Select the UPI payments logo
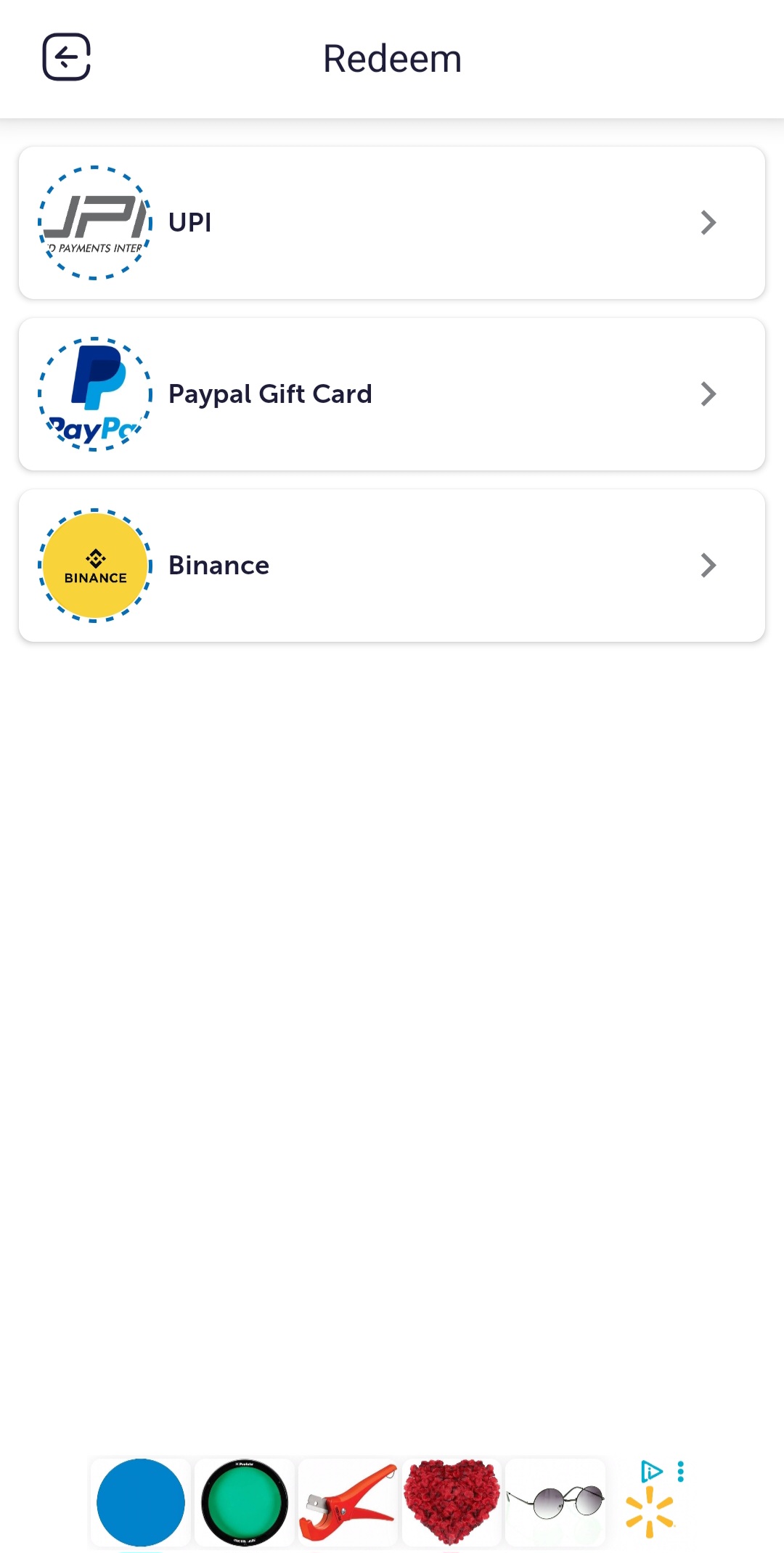Image resolution: width=784 pixels, height=1553 pixels. coord(94,222)
